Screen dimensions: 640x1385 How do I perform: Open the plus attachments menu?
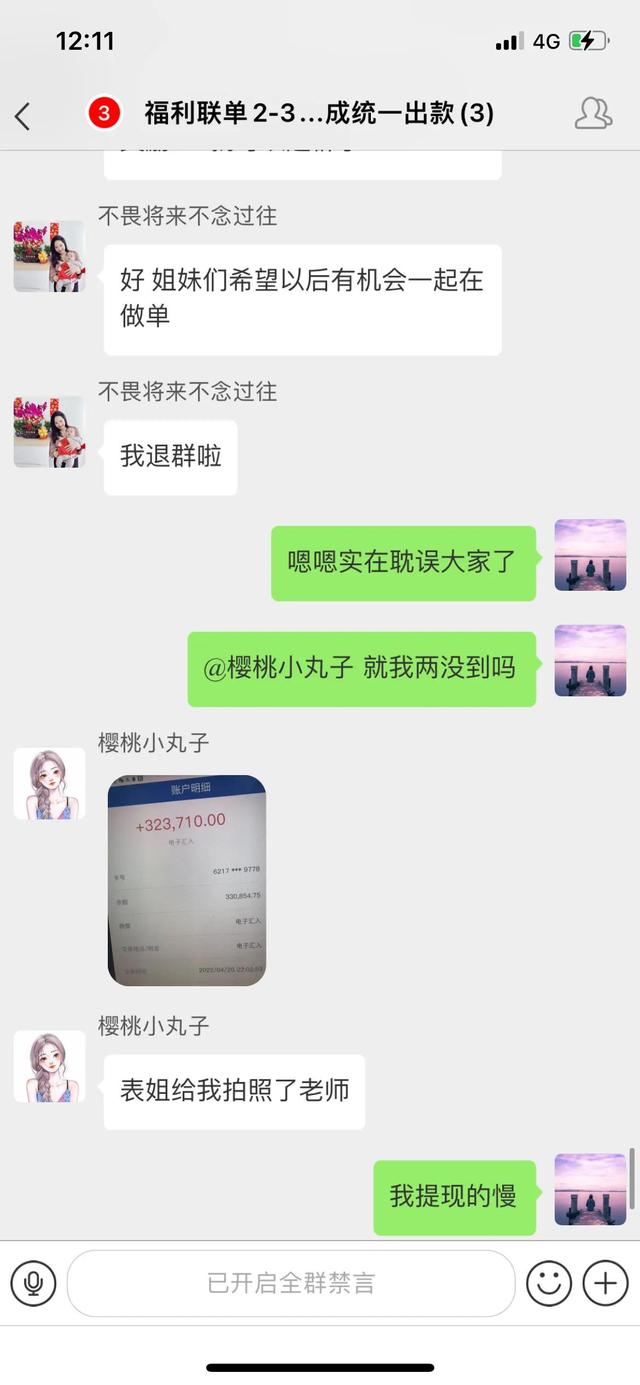click(605, 1282)
